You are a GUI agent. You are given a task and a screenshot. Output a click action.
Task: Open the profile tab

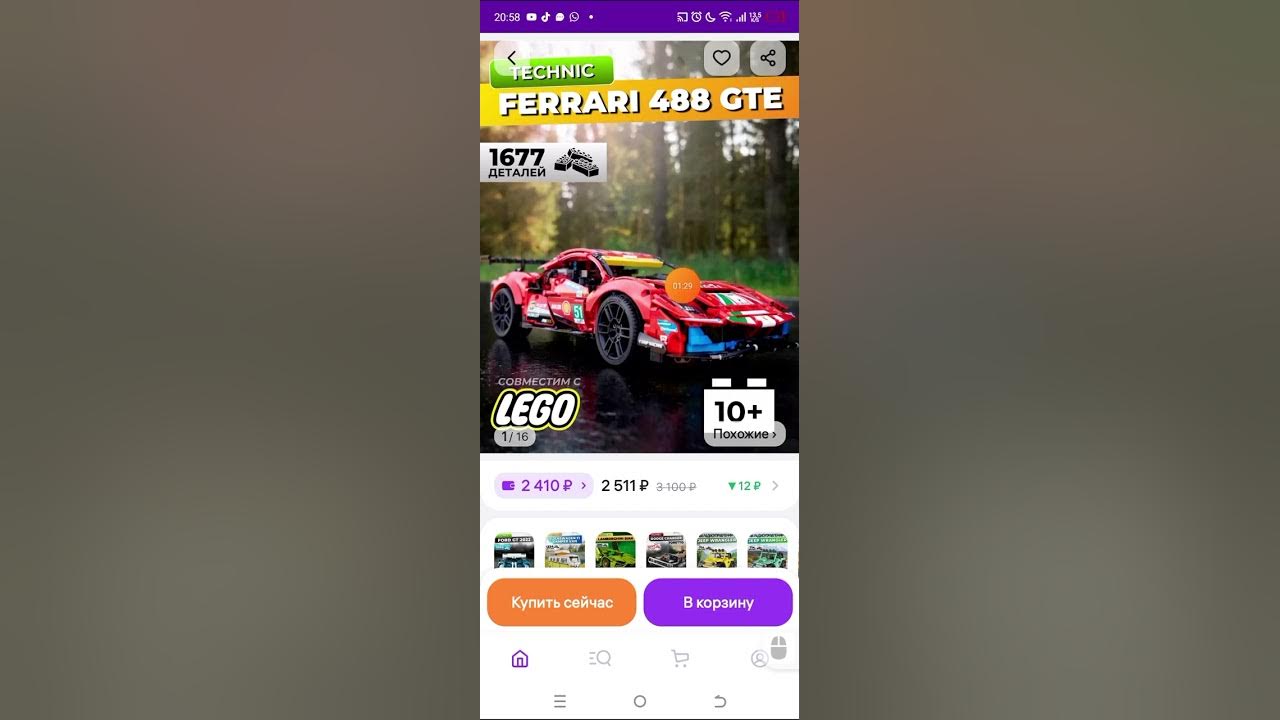tap(759, 658)
